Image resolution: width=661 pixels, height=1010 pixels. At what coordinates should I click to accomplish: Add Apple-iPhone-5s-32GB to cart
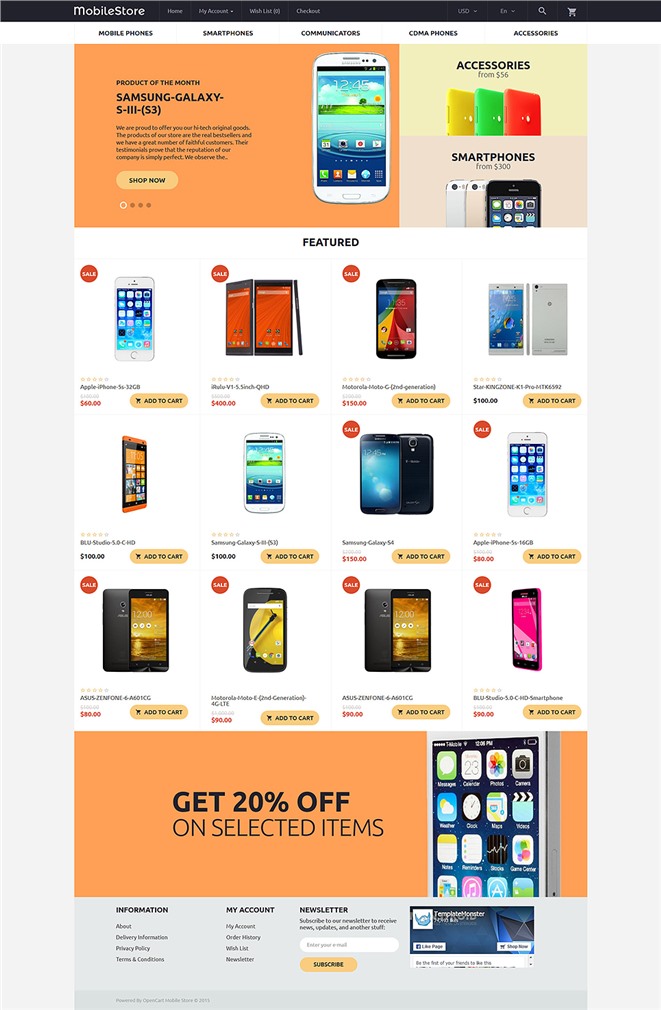(158, 401)
